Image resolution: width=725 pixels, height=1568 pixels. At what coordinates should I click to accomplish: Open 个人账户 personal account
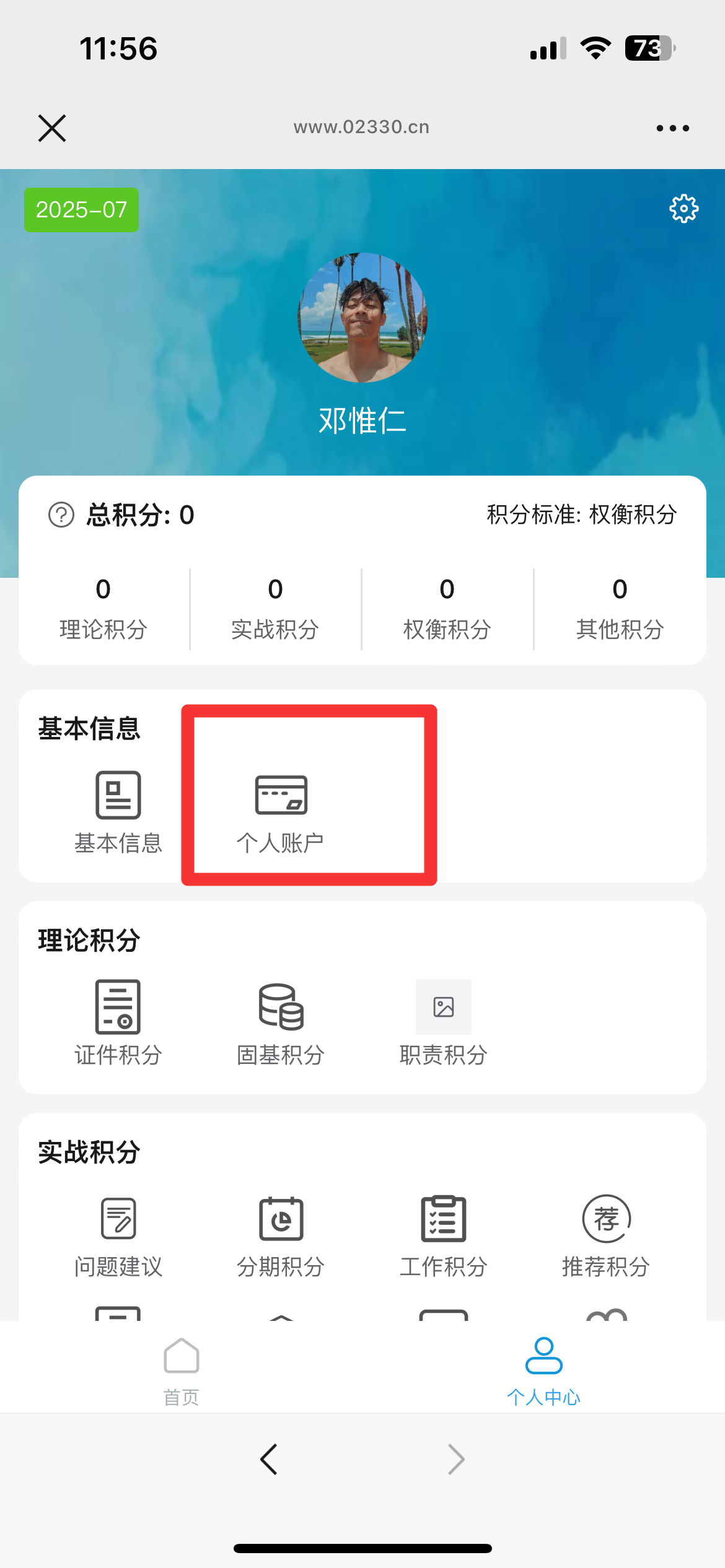pyautogui.click(x=281, y=811)
